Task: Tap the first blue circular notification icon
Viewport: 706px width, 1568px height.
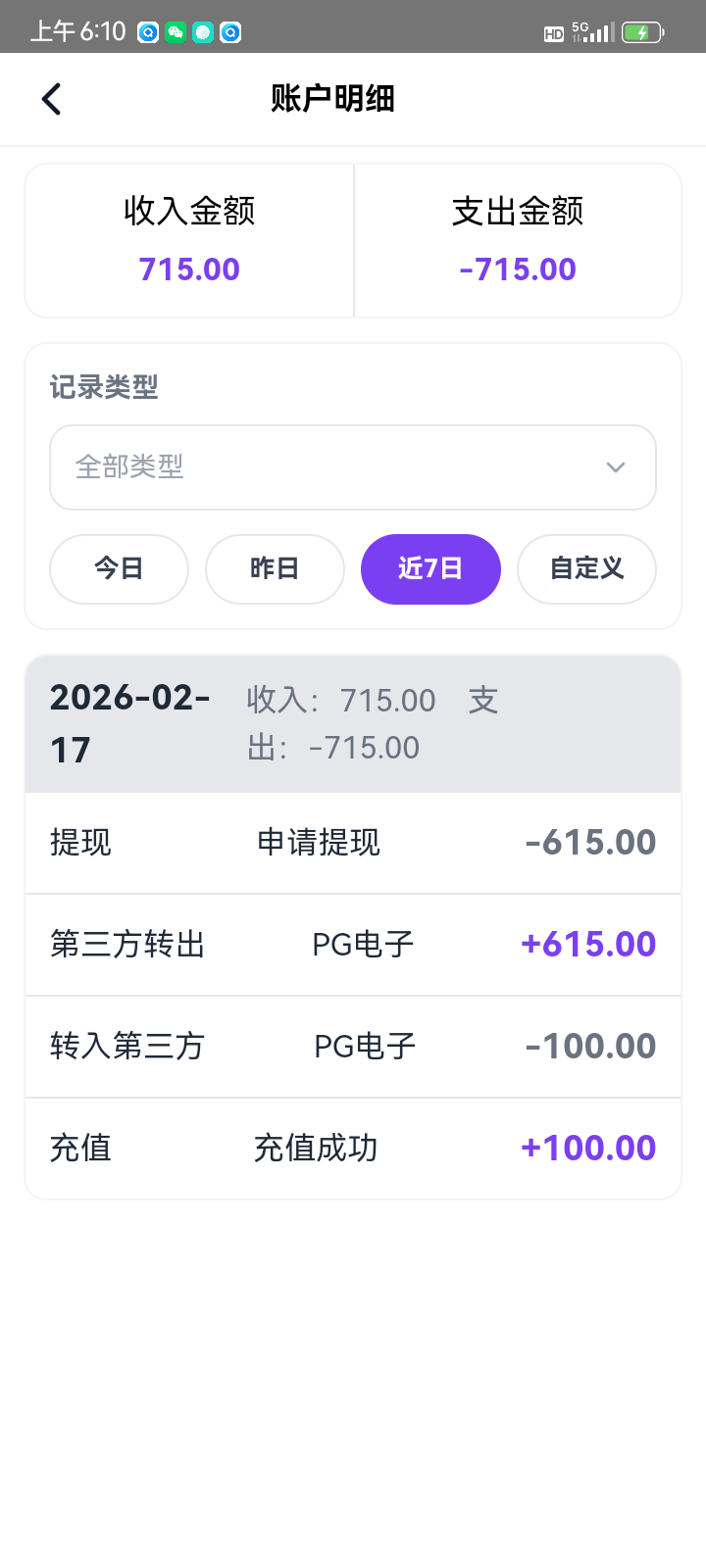Action: click(147, 31)
